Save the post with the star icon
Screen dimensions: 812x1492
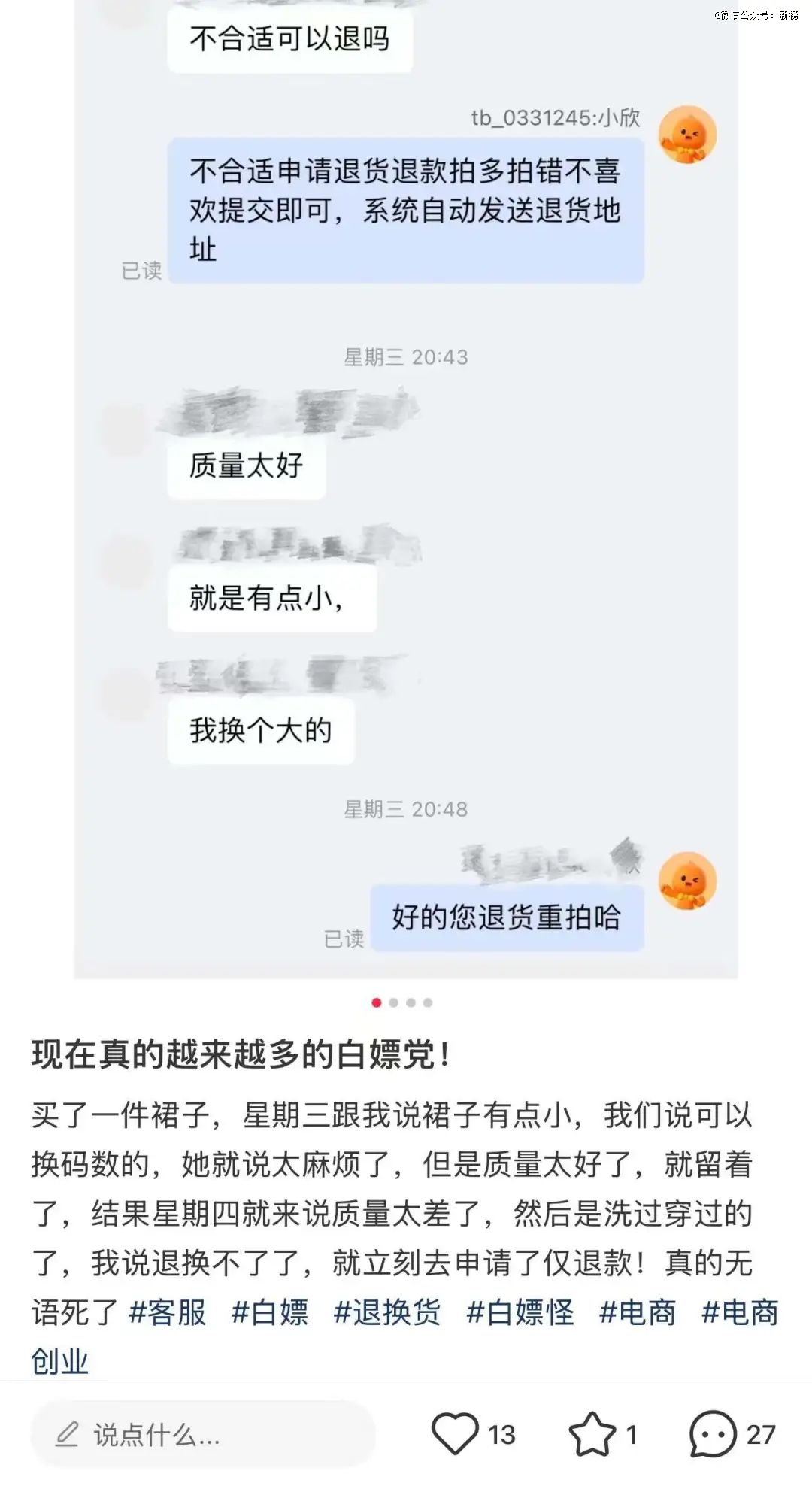(x=592, y=1434)
